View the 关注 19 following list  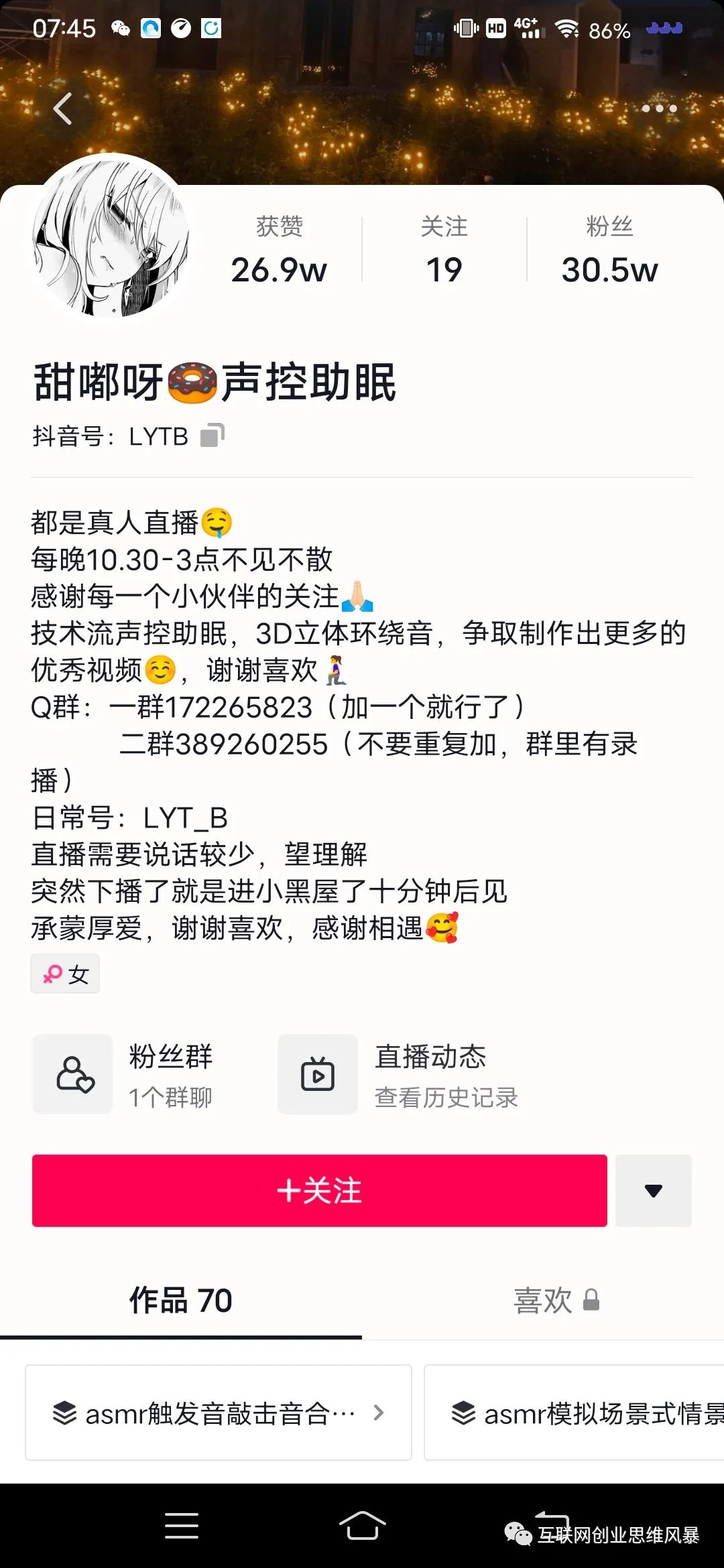point(444,251)
